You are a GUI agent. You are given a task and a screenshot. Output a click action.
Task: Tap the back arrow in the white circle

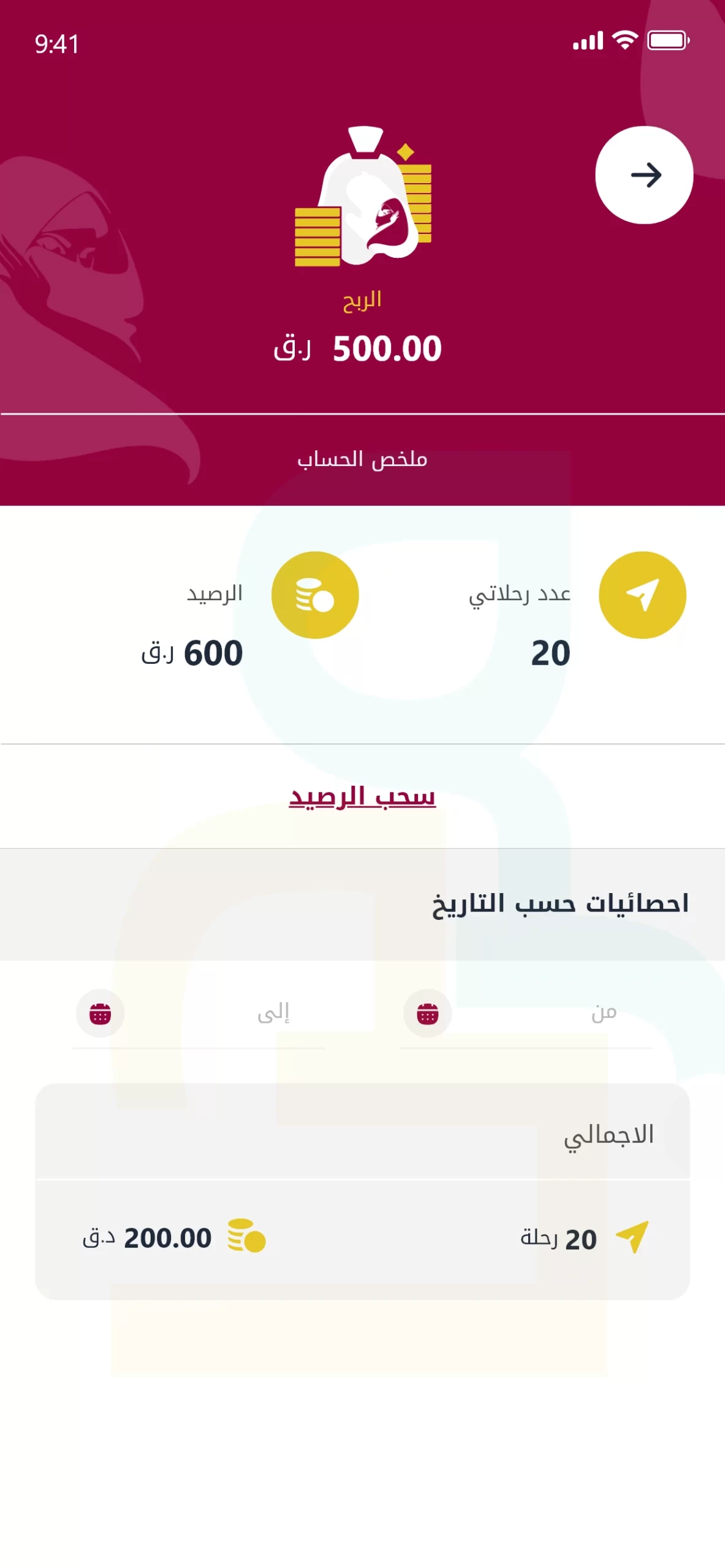pos(644,175)
